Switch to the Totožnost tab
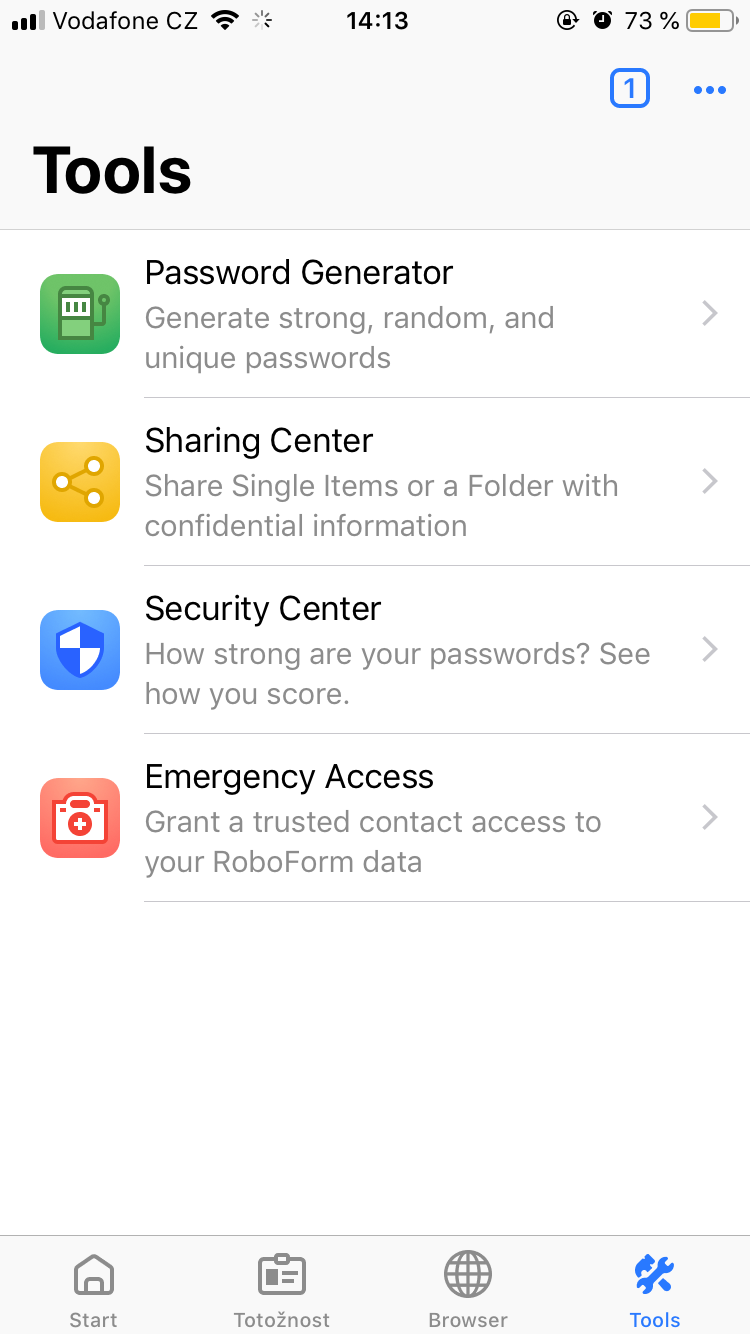The image size is (750, 1334). [281, 1290]
